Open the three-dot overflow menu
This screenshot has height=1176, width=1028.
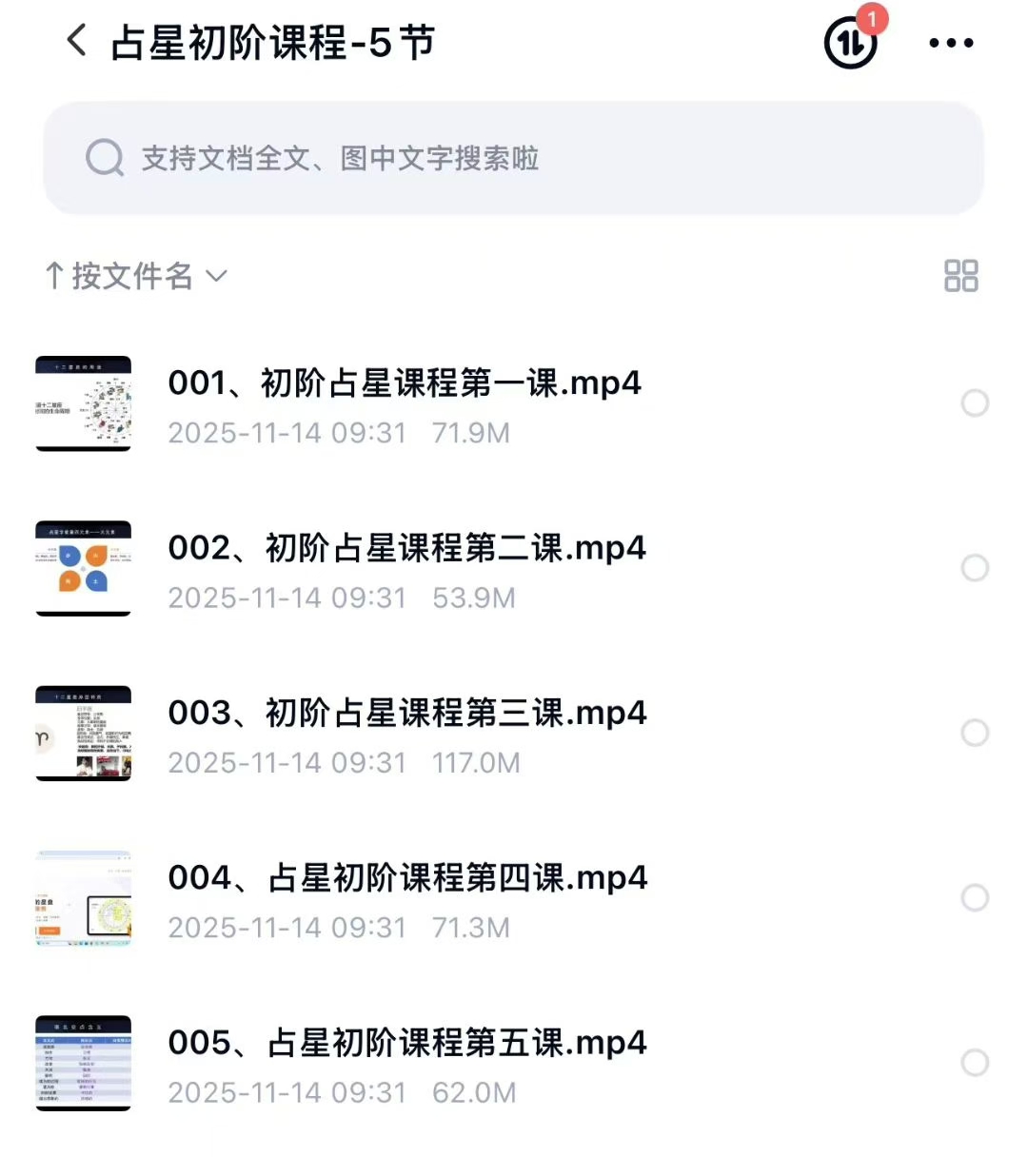click(x=951, y=43)
